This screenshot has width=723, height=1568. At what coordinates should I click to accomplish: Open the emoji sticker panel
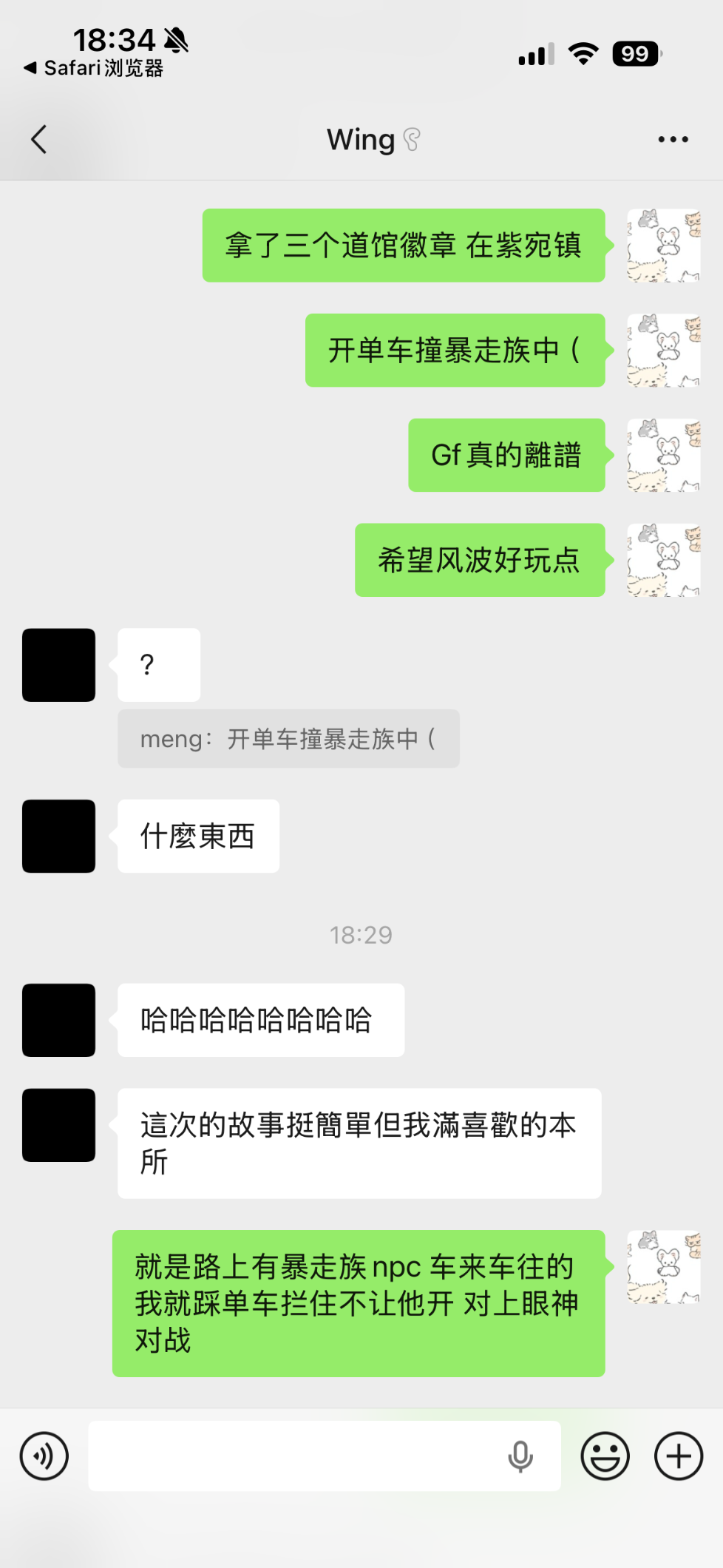(x=605, y=1456)
